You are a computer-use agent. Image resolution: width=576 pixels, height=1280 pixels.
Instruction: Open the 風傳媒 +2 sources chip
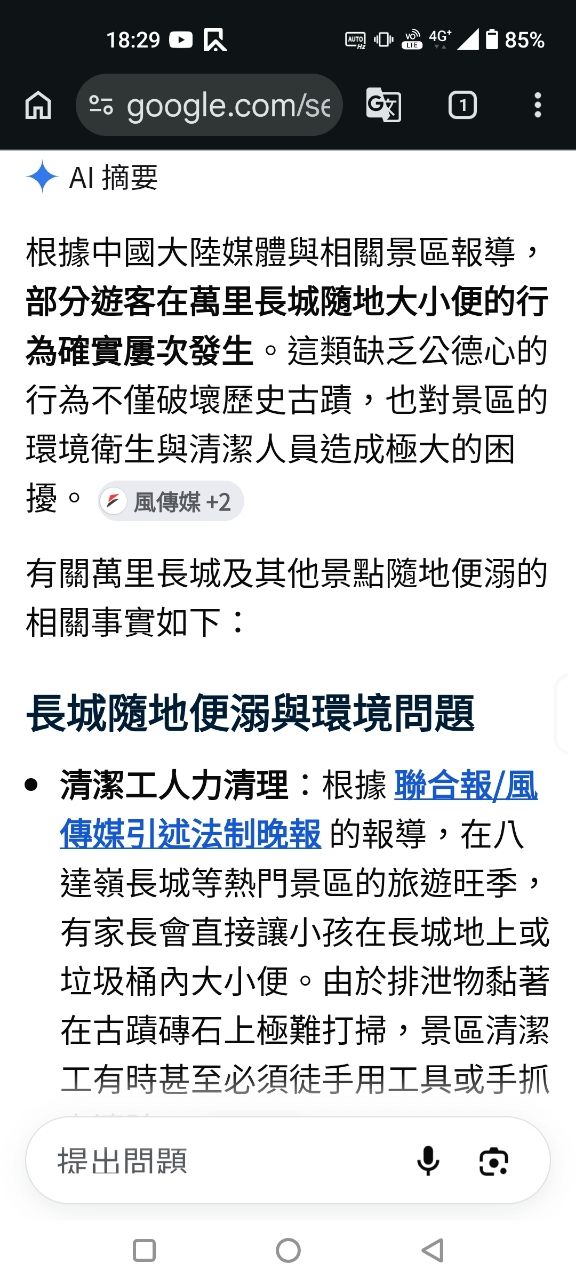coord(171,502)
